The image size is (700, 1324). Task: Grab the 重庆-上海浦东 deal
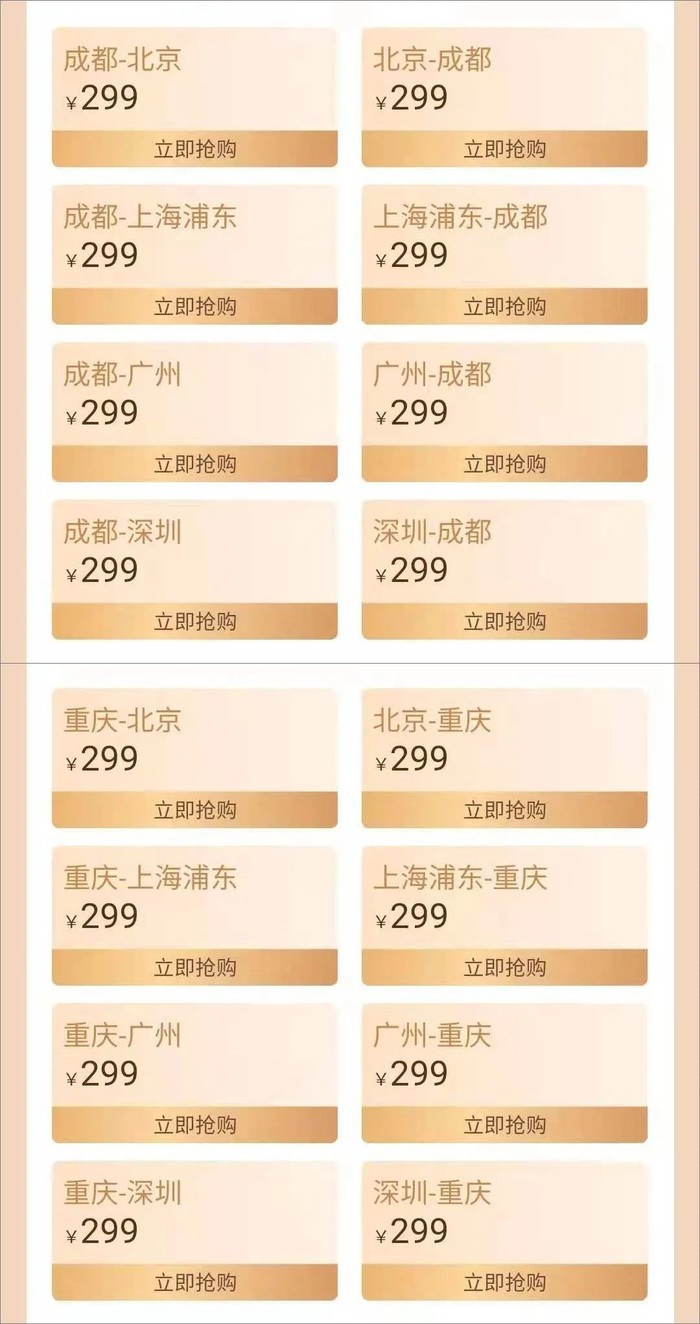pos(195,967)
